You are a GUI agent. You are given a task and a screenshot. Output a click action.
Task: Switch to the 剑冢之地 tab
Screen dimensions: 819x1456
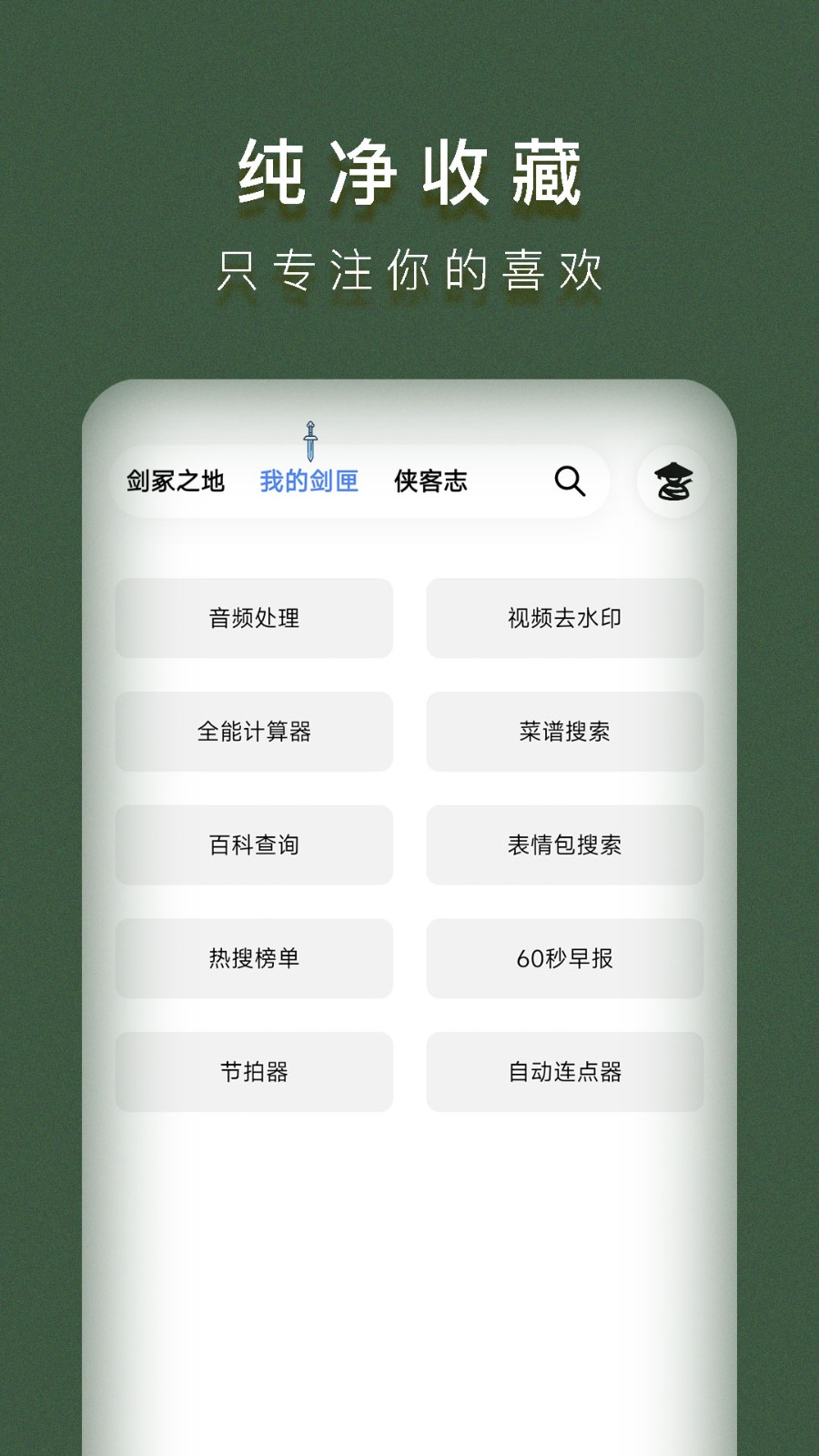176,482
